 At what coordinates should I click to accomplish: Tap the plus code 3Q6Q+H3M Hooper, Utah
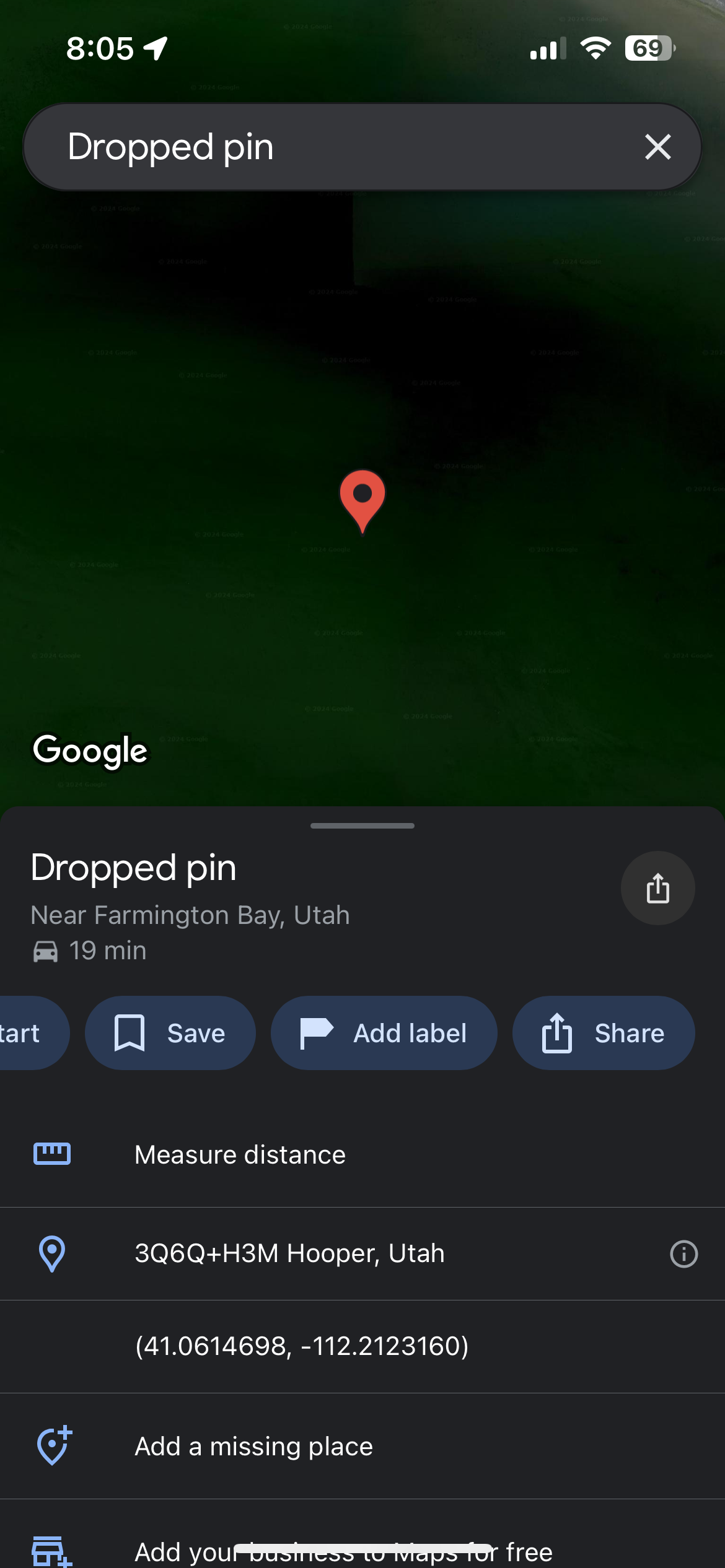pyautogui.click(x=289, y=1253)
